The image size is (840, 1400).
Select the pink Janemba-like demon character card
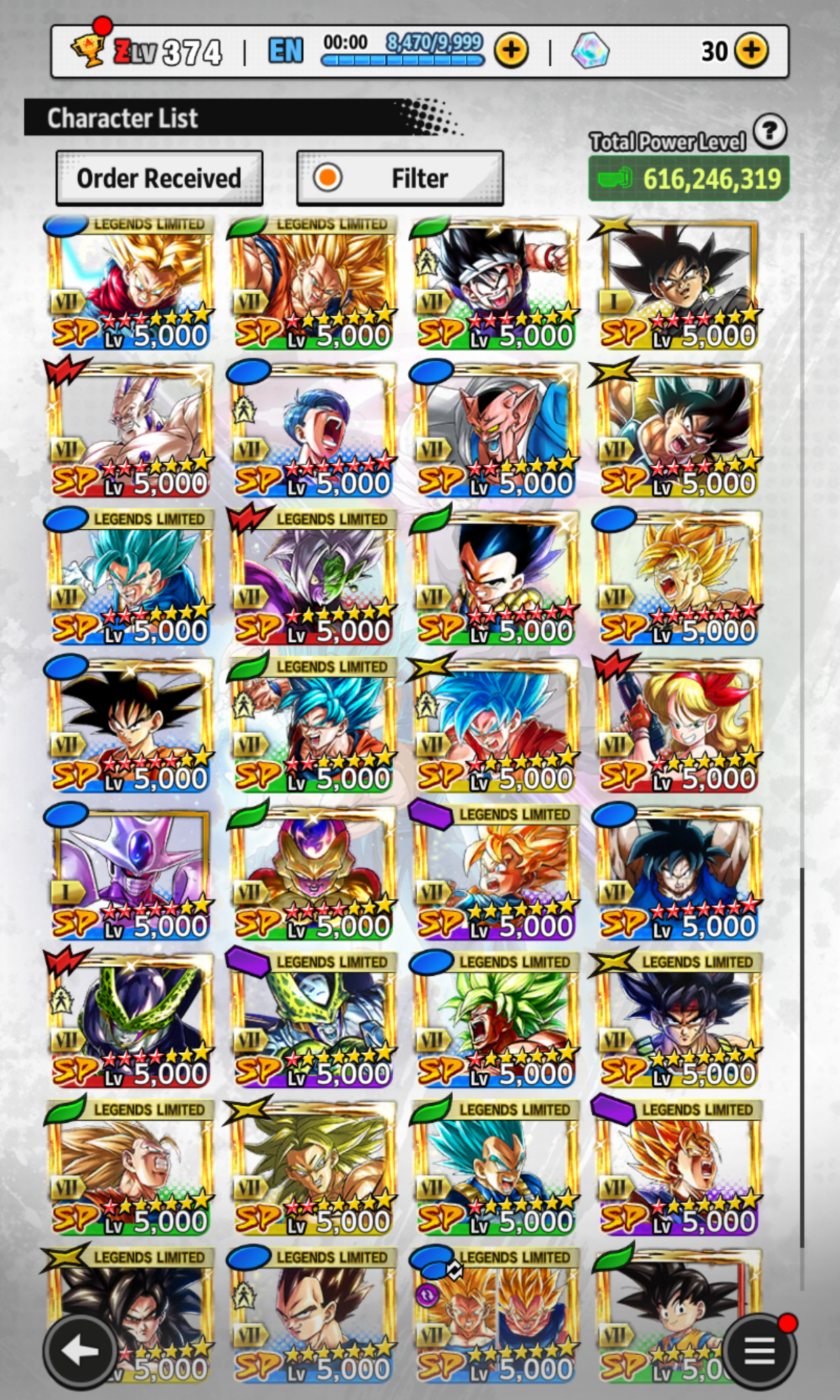pos(495,430)
